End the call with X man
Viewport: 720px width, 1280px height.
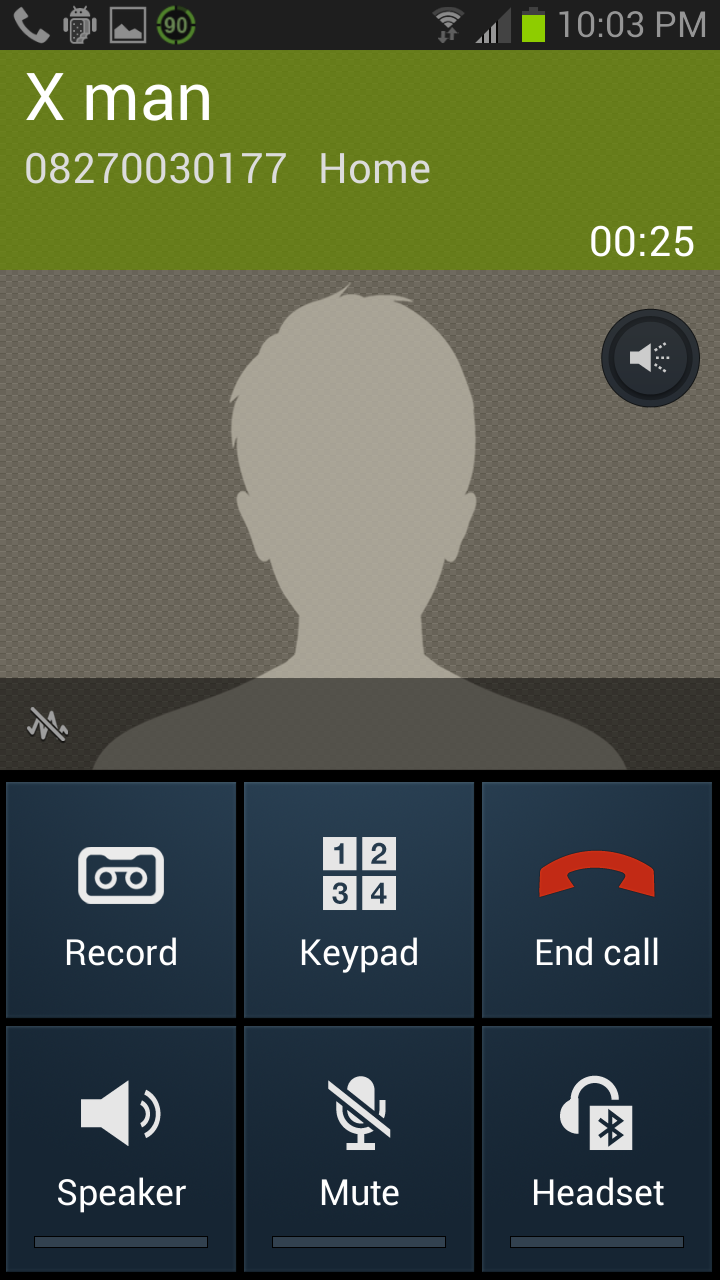coord(597,900)
